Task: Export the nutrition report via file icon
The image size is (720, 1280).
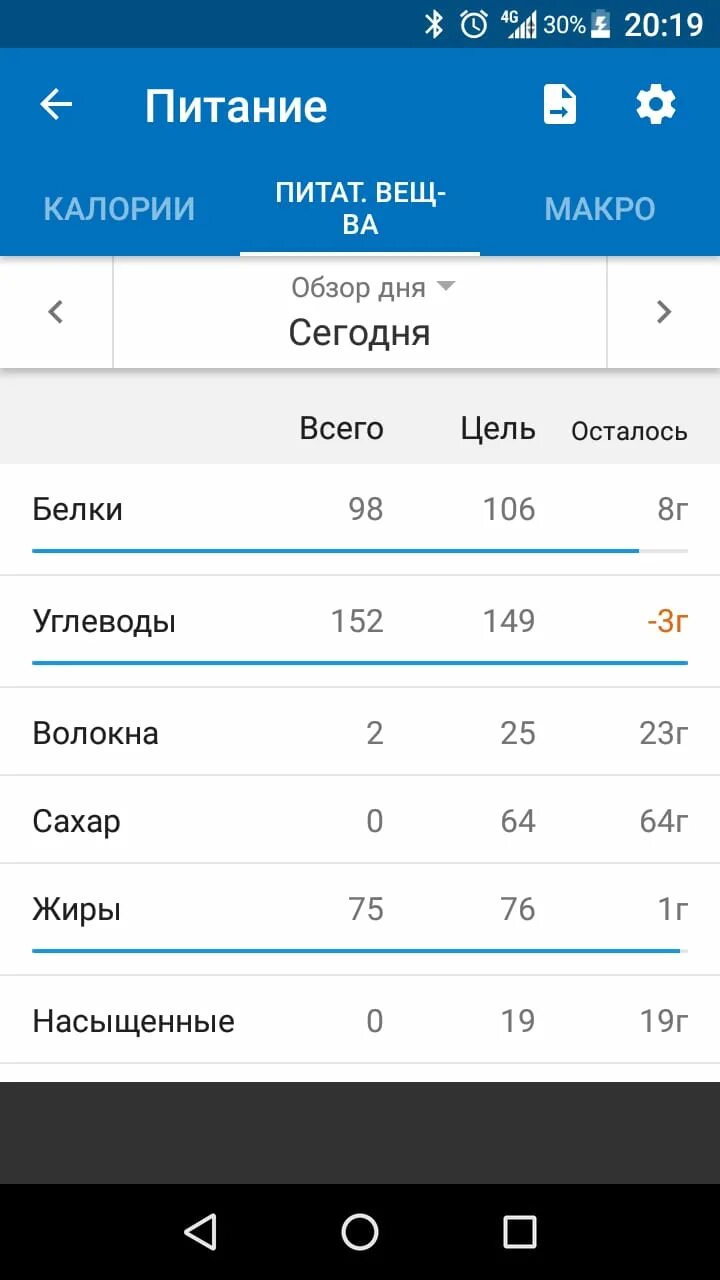Action: [560, 105]
